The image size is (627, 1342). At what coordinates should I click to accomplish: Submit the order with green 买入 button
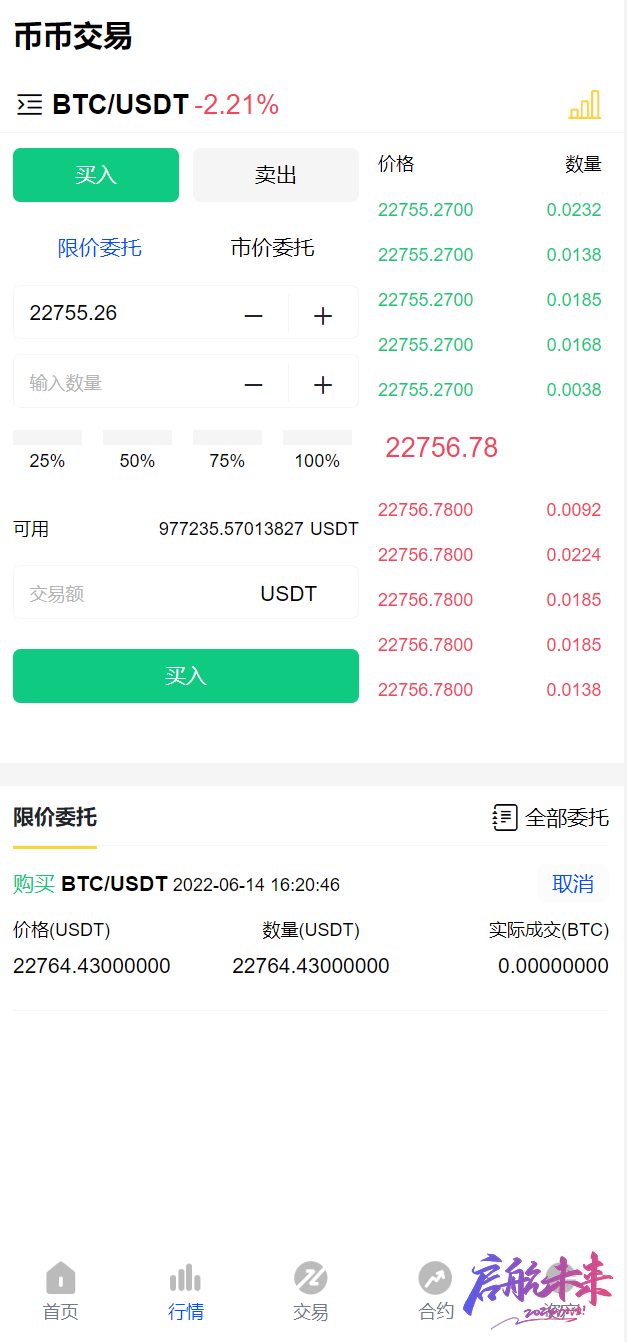coord(185,676)
